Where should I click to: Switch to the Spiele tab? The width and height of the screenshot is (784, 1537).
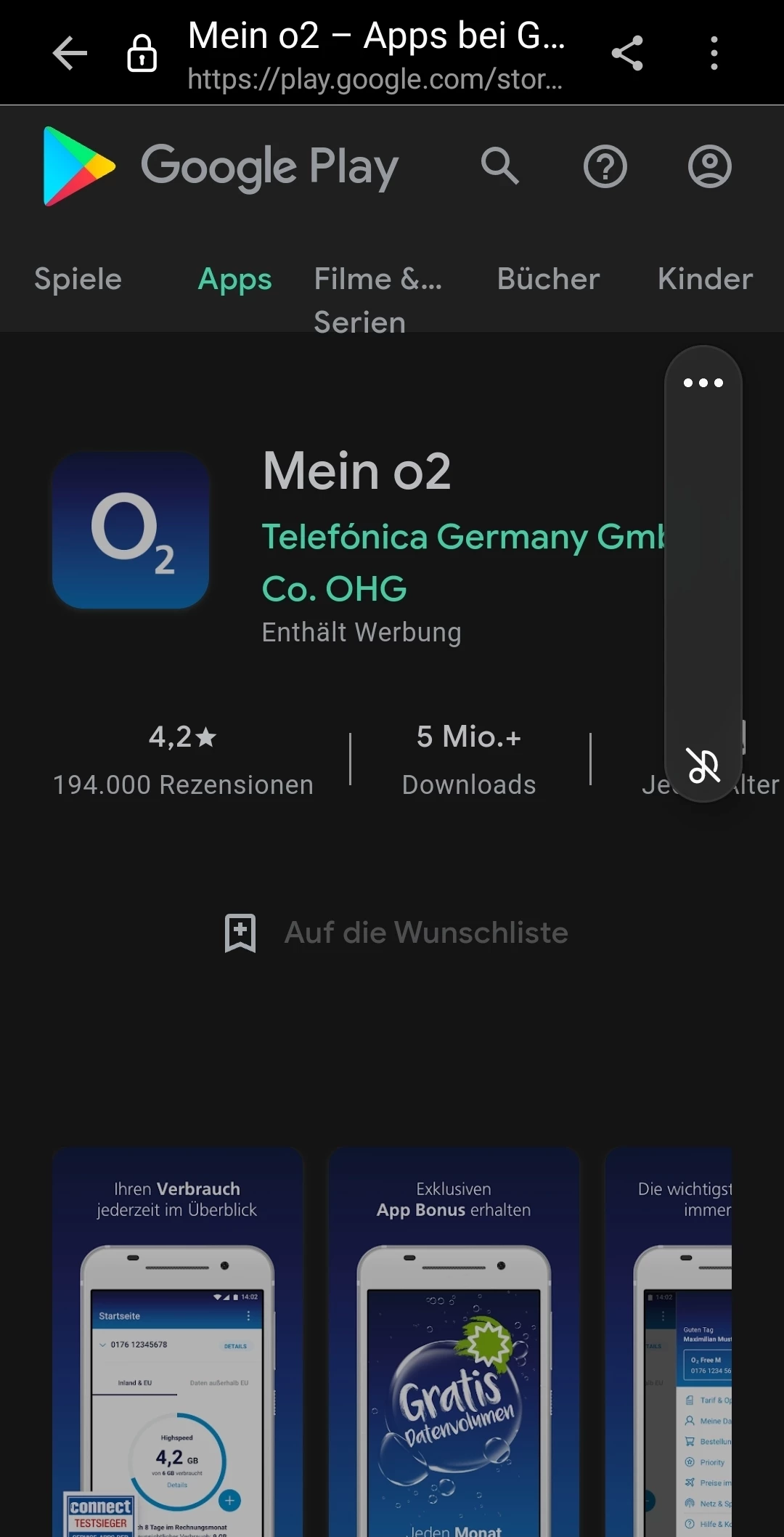pyautogui.click(x=78, y=279)
